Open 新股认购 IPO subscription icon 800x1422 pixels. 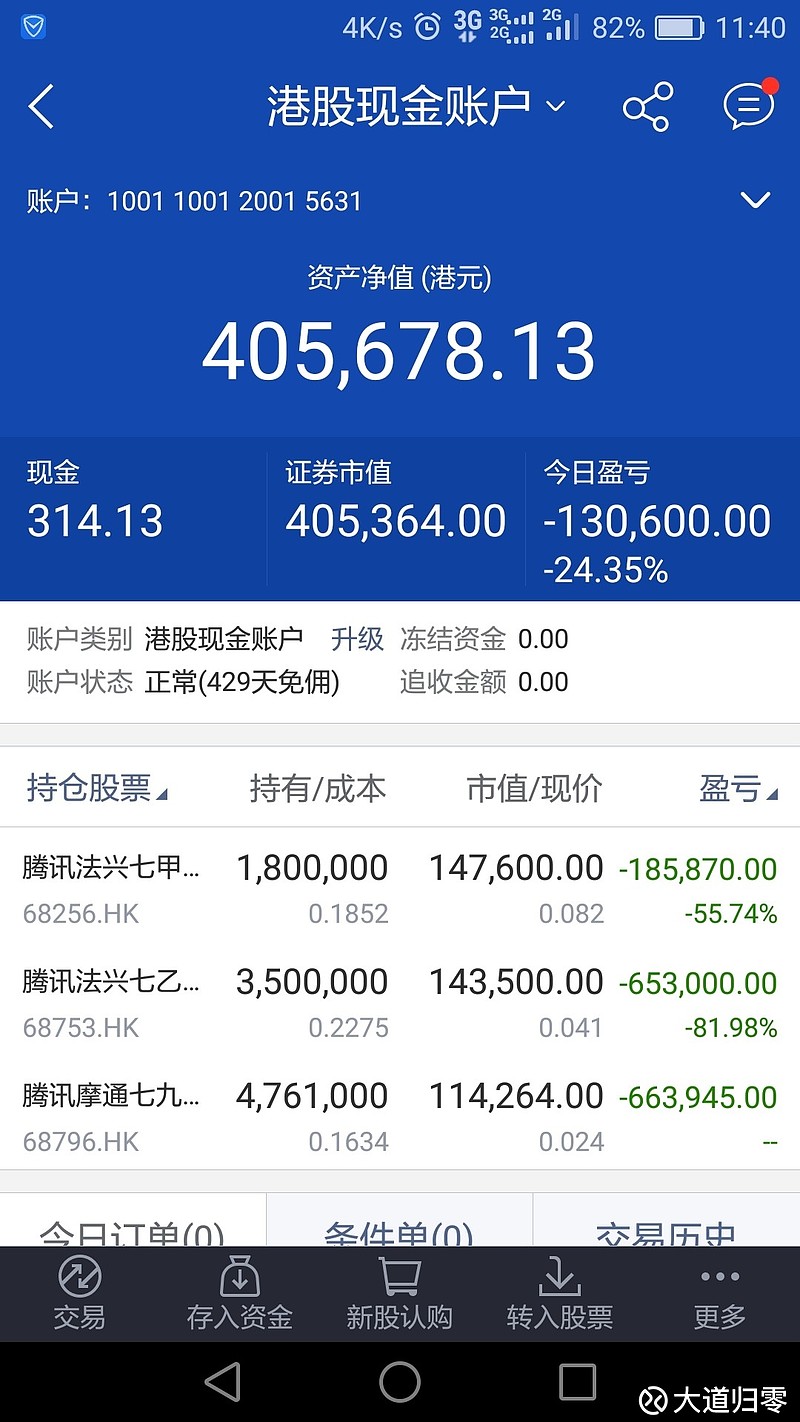pyautogui.click(x=399, y=1293)
